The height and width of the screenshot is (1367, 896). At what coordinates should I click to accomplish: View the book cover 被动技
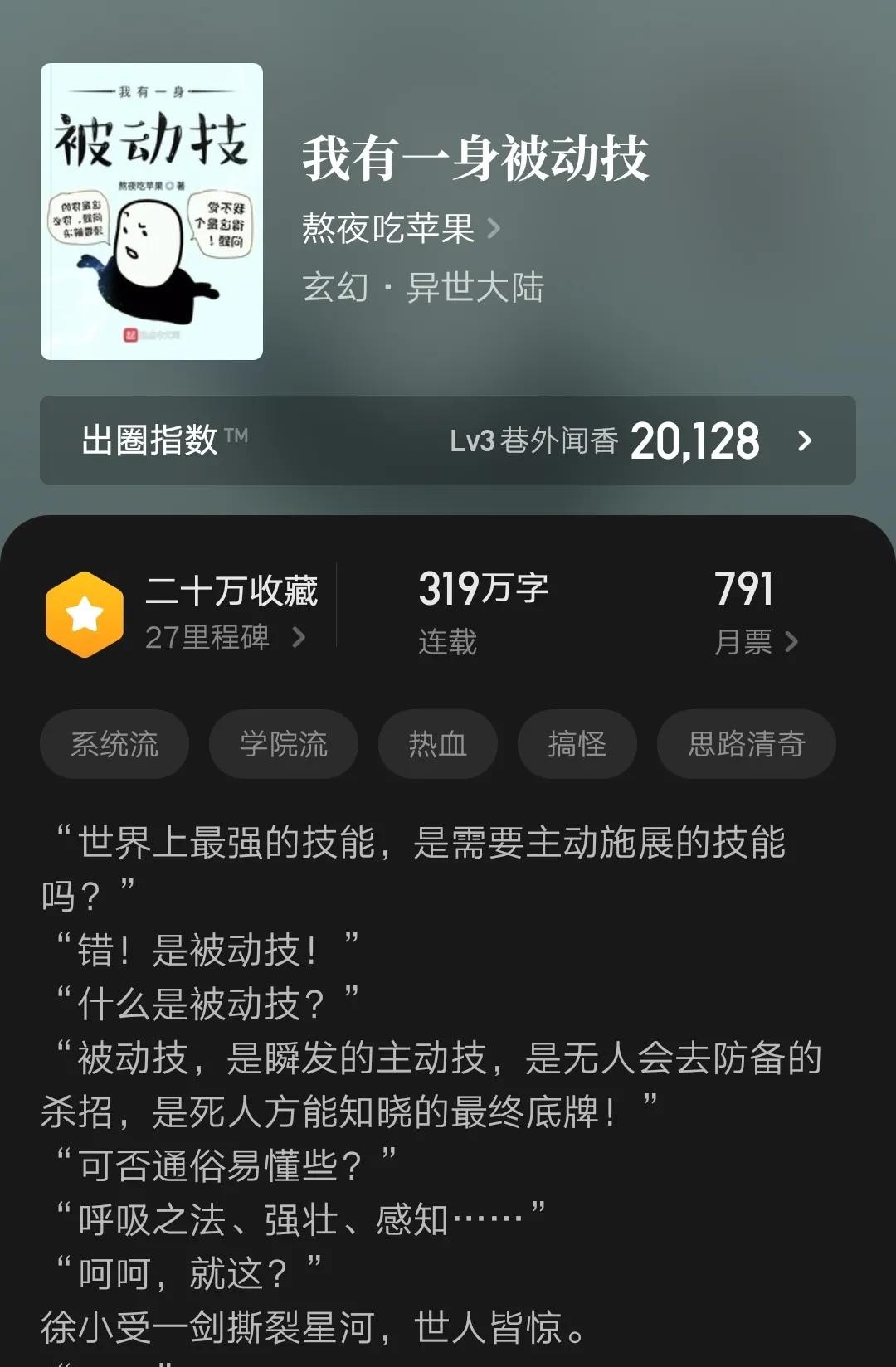click(152, 212)
